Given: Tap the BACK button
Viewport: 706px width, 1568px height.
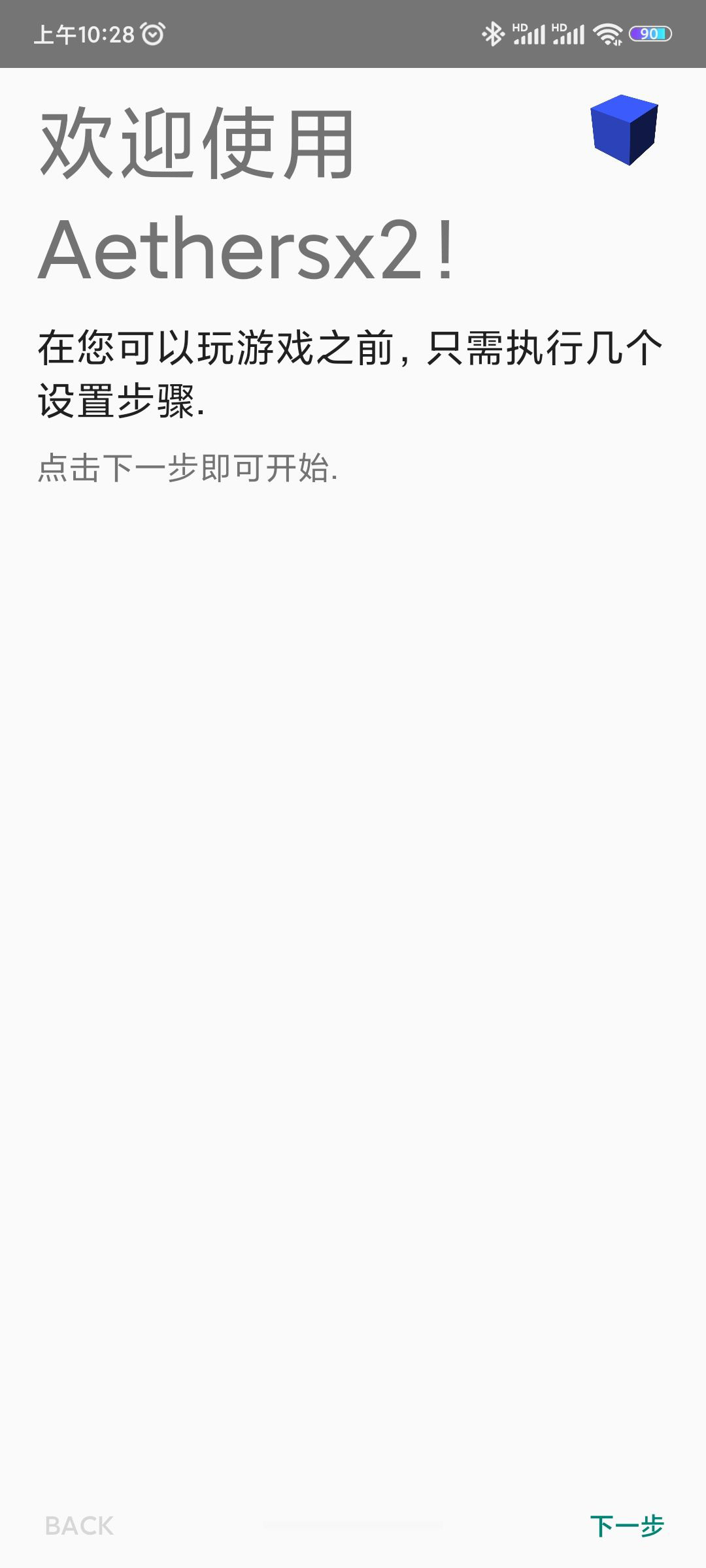Looking at the screenshot, I should (x=79, y=1526).
